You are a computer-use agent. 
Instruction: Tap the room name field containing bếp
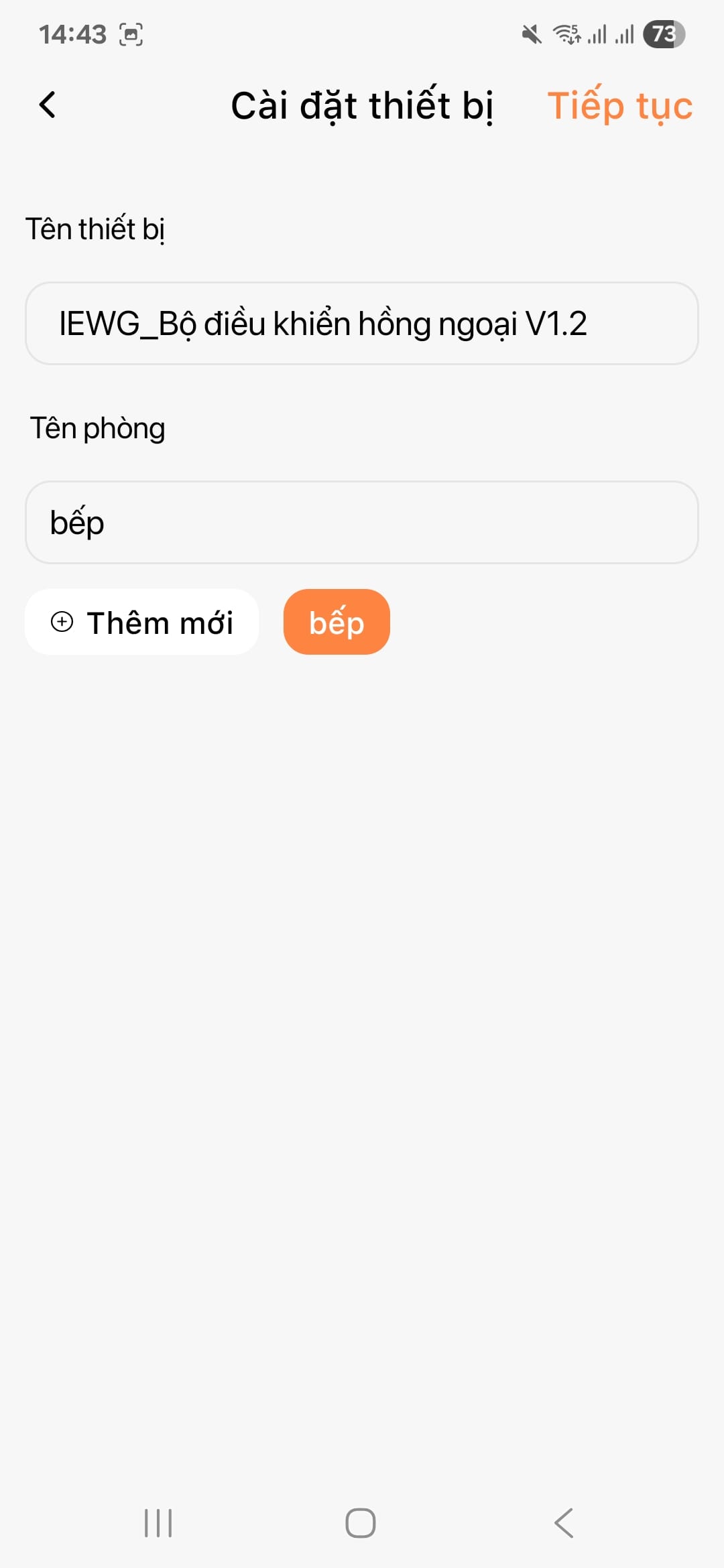(x=362, y=523)
